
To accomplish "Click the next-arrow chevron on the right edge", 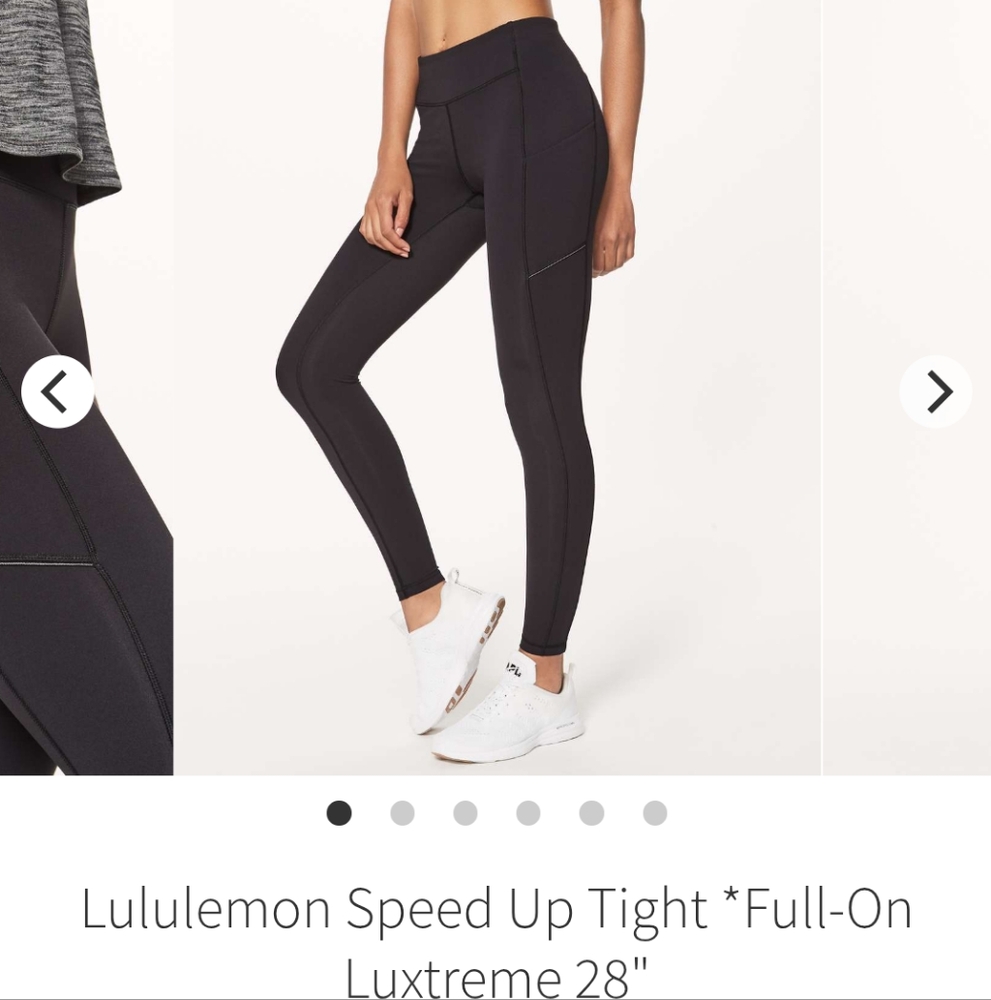I will (x=934, y=391).
